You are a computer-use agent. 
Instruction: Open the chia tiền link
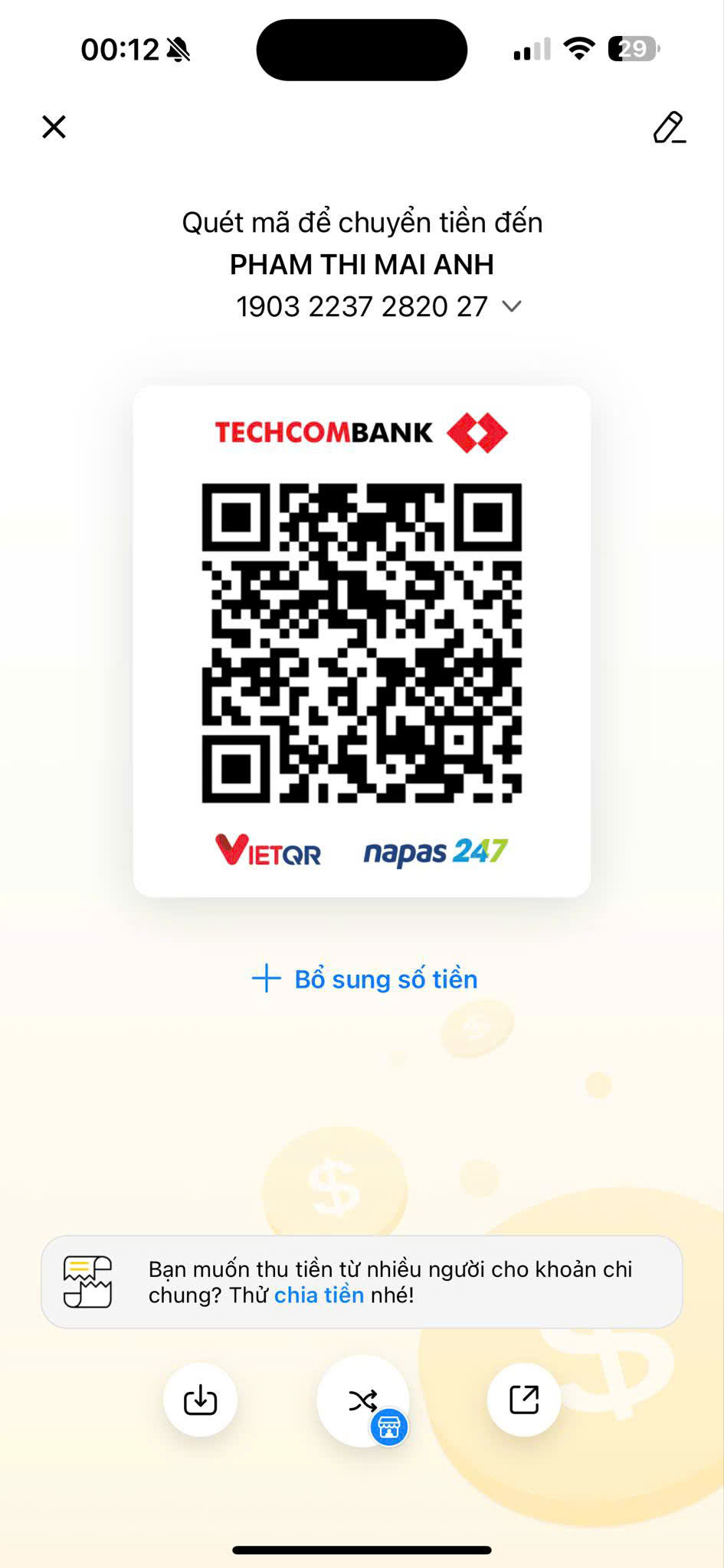tap(319, 1295)
